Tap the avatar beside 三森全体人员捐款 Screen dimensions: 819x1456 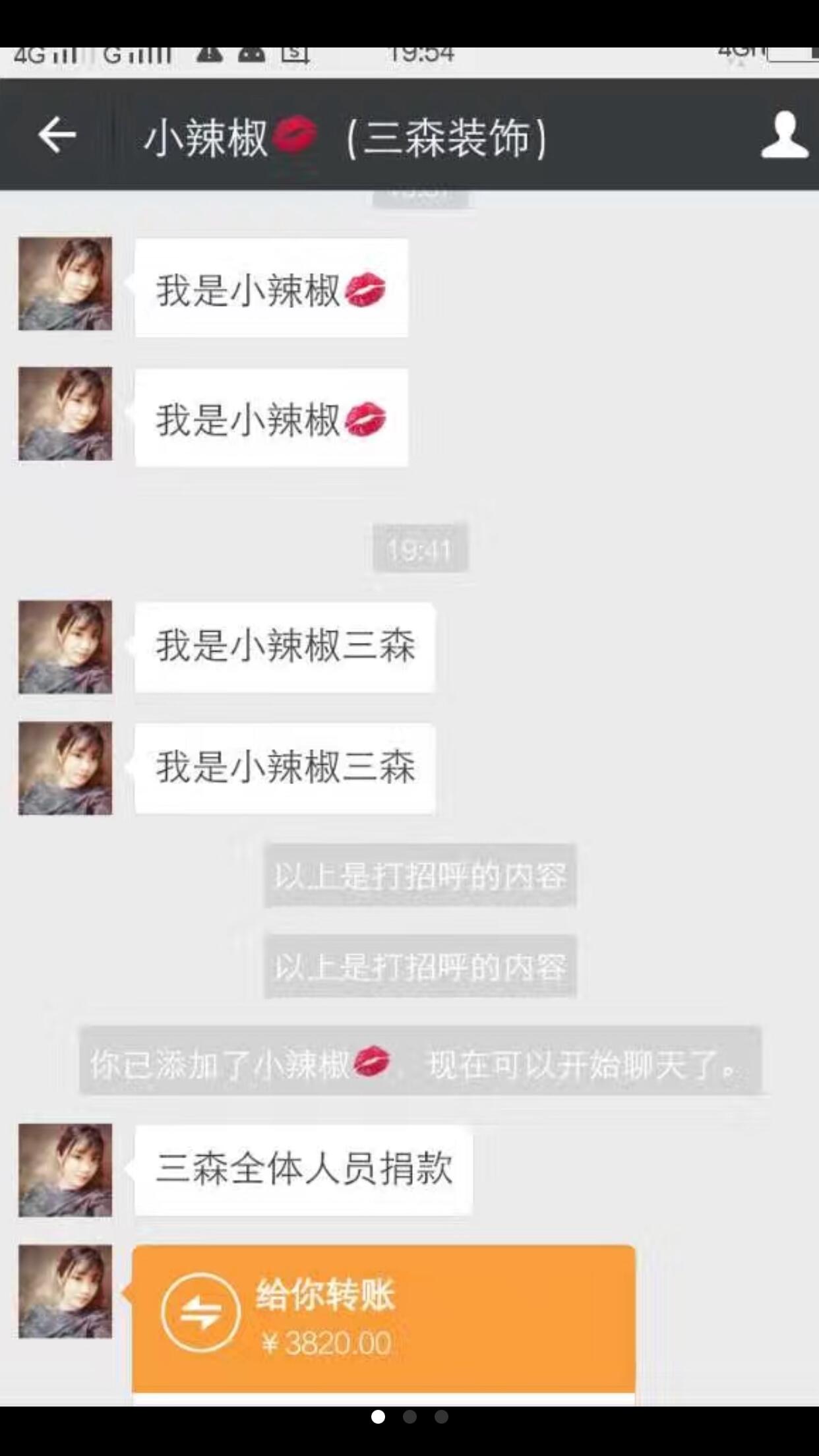coord(65,1170)
